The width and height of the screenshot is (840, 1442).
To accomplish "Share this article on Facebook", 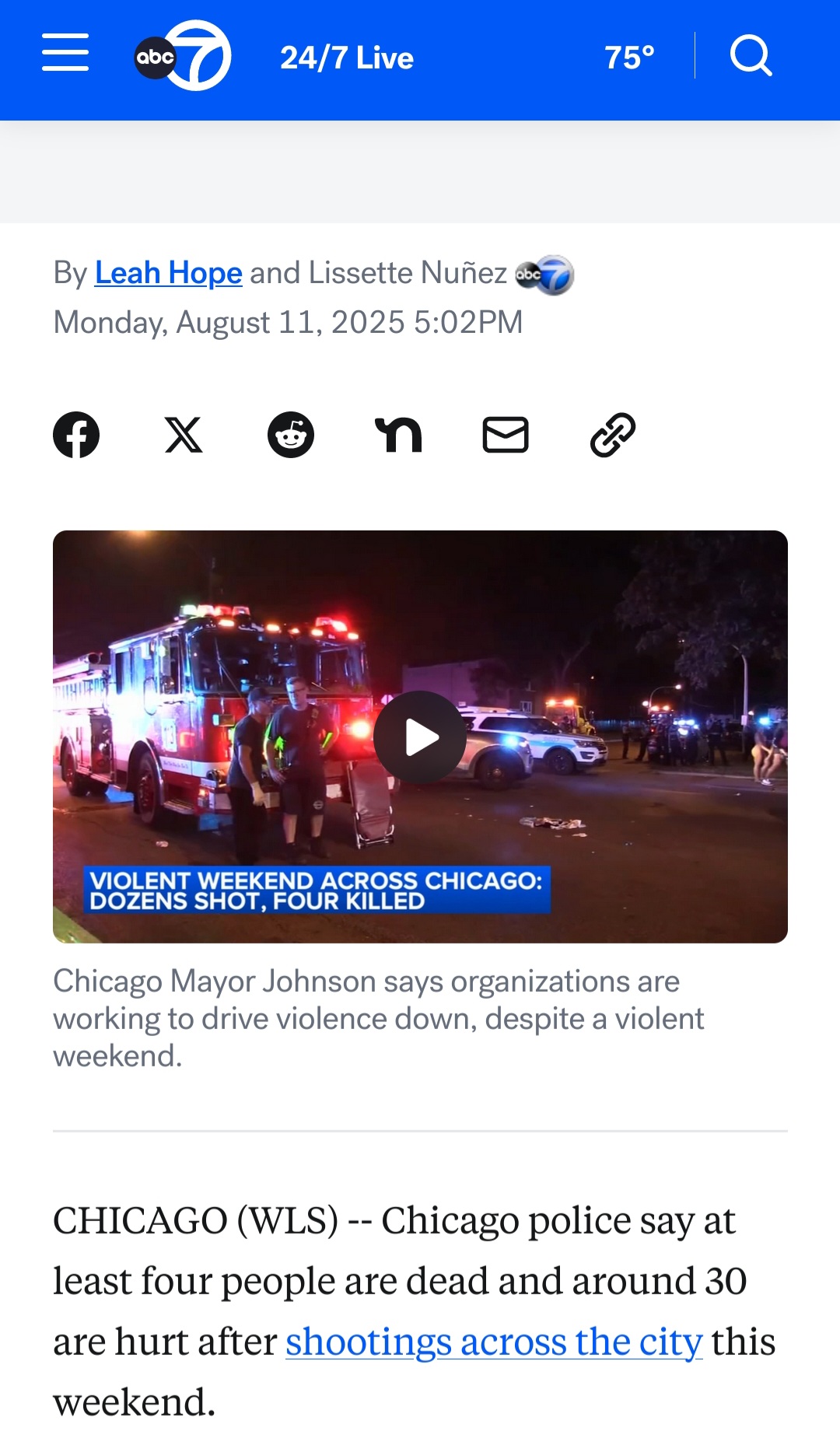I will coord(76,435).
